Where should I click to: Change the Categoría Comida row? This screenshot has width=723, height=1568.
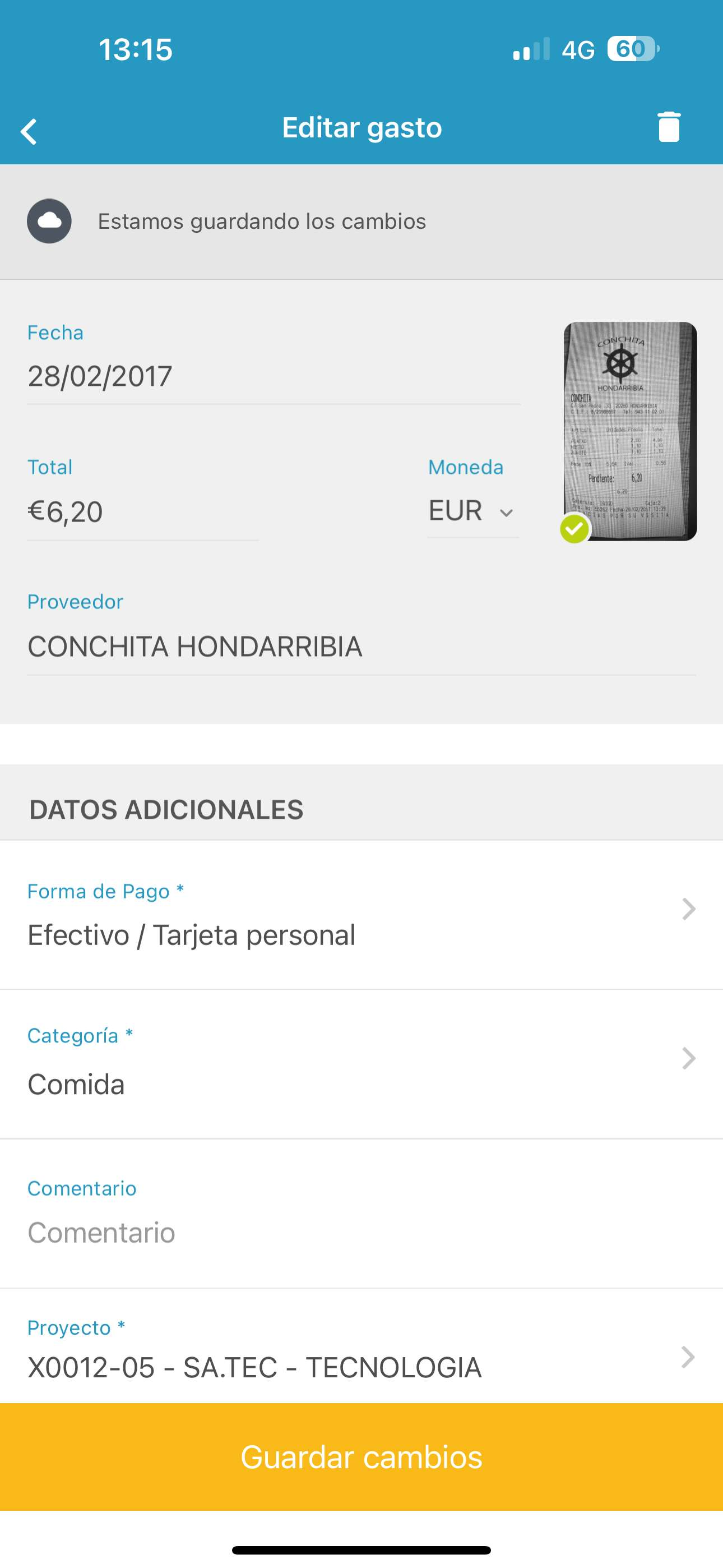coord(361,1064)
